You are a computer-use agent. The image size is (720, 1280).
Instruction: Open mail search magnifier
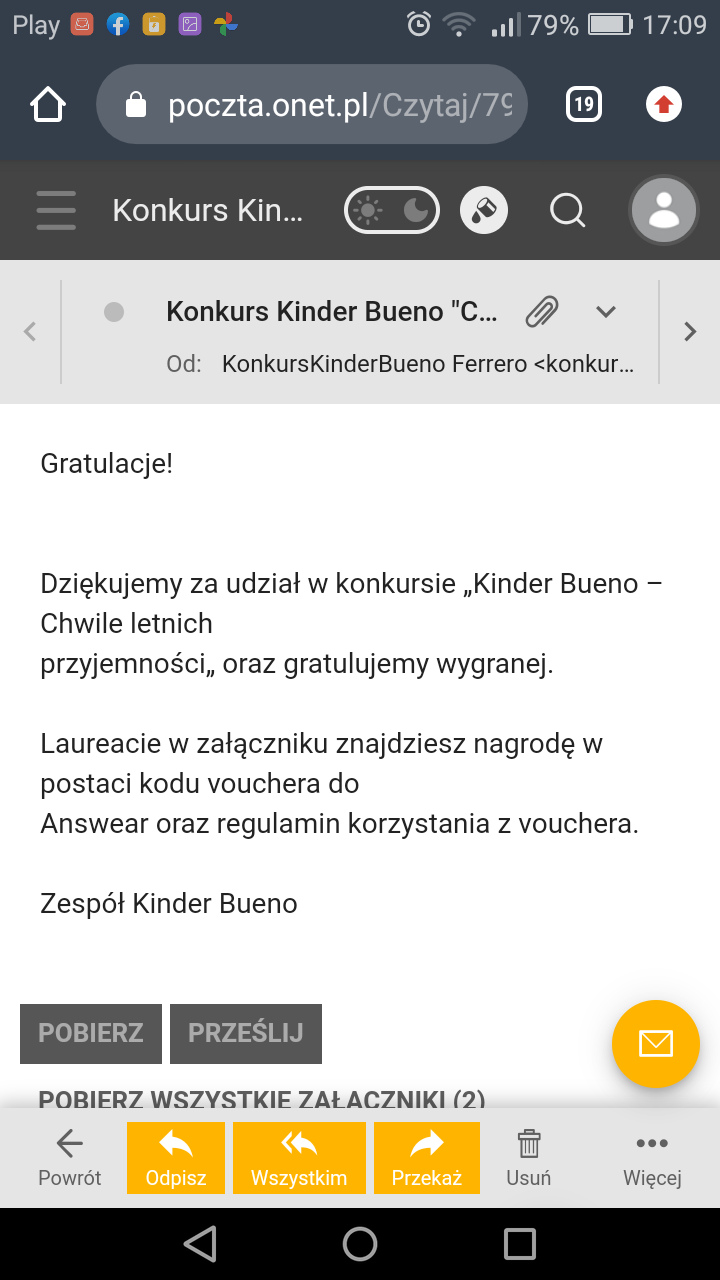coord(567,210)
